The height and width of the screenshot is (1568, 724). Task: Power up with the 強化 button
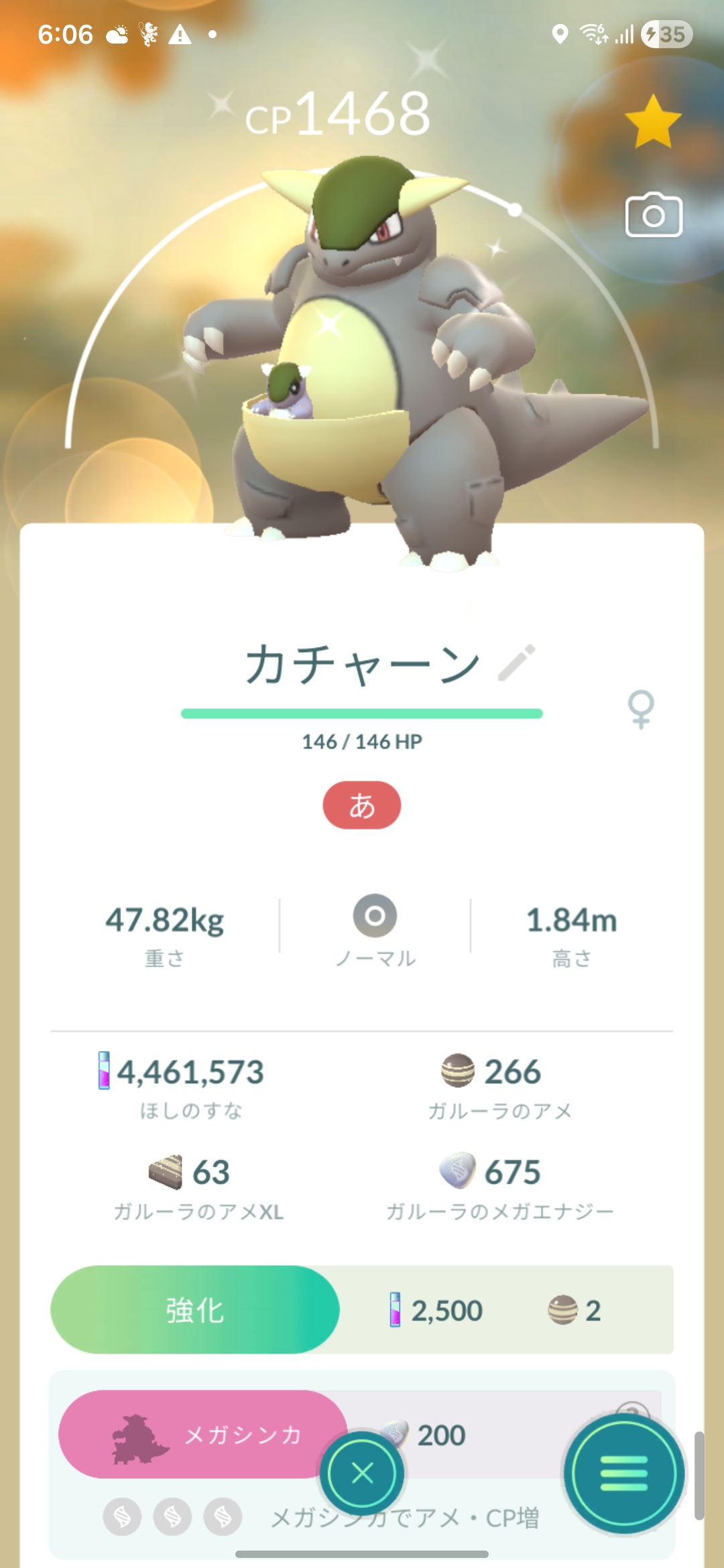click(x=195, y=1310)
